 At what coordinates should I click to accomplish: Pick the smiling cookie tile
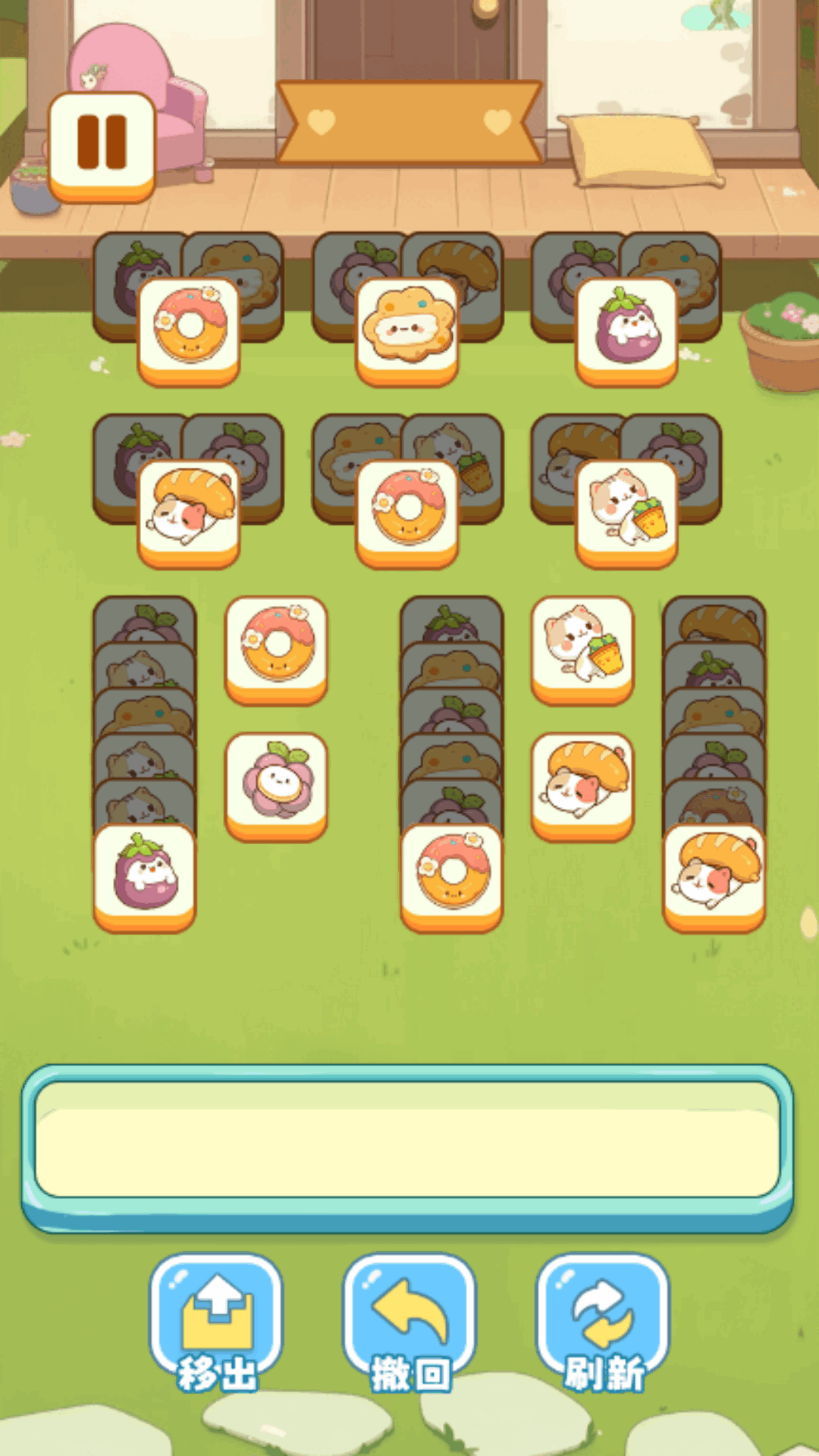click(x=408, y=331)
